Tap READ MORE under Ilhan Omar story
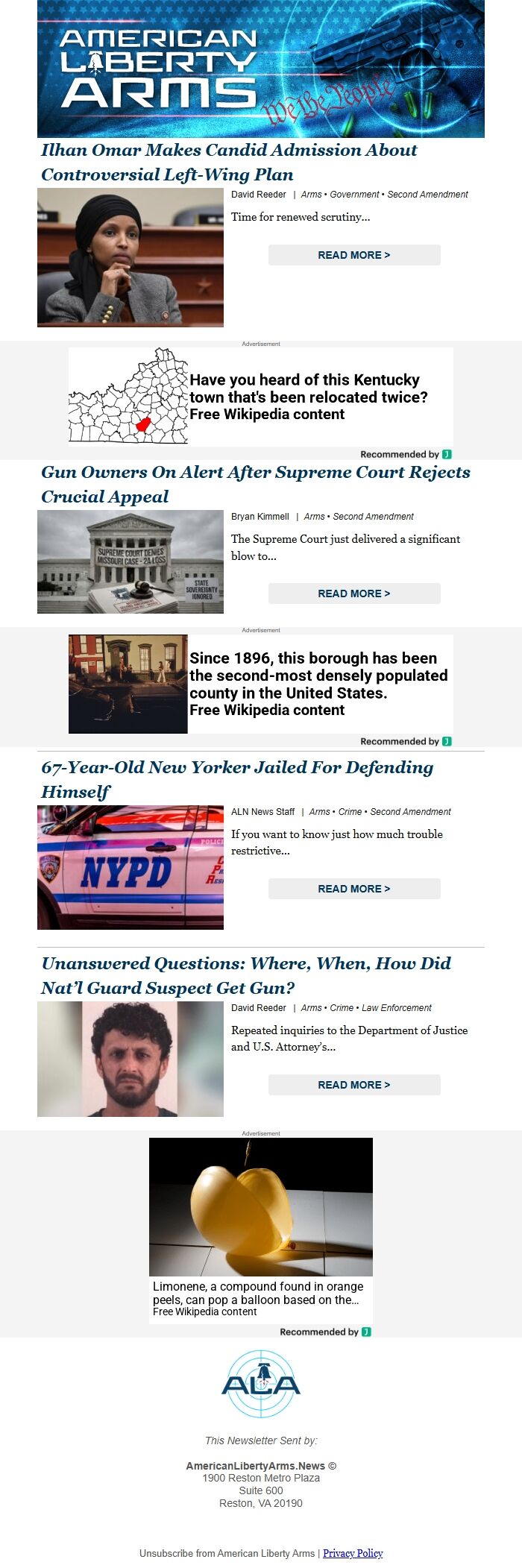The image size is (522, 1568). click(354, 255)
